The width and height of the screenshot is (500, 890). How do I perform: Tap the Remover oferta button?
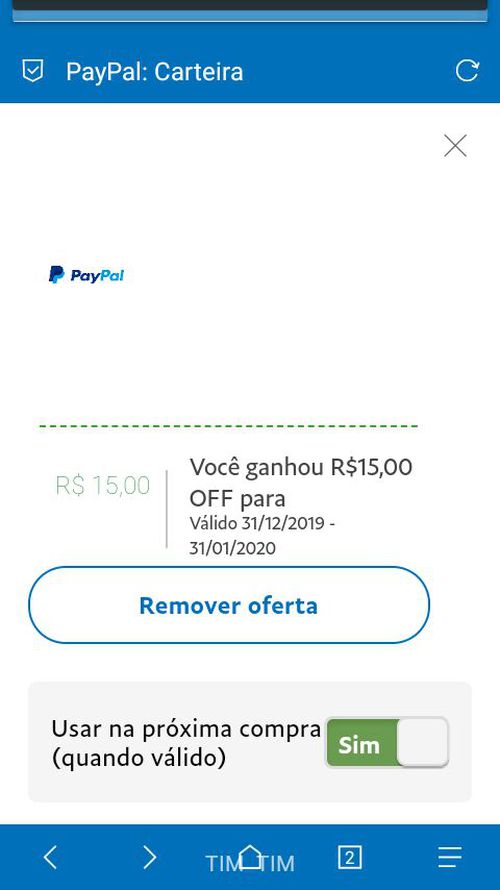pos(229,605)
